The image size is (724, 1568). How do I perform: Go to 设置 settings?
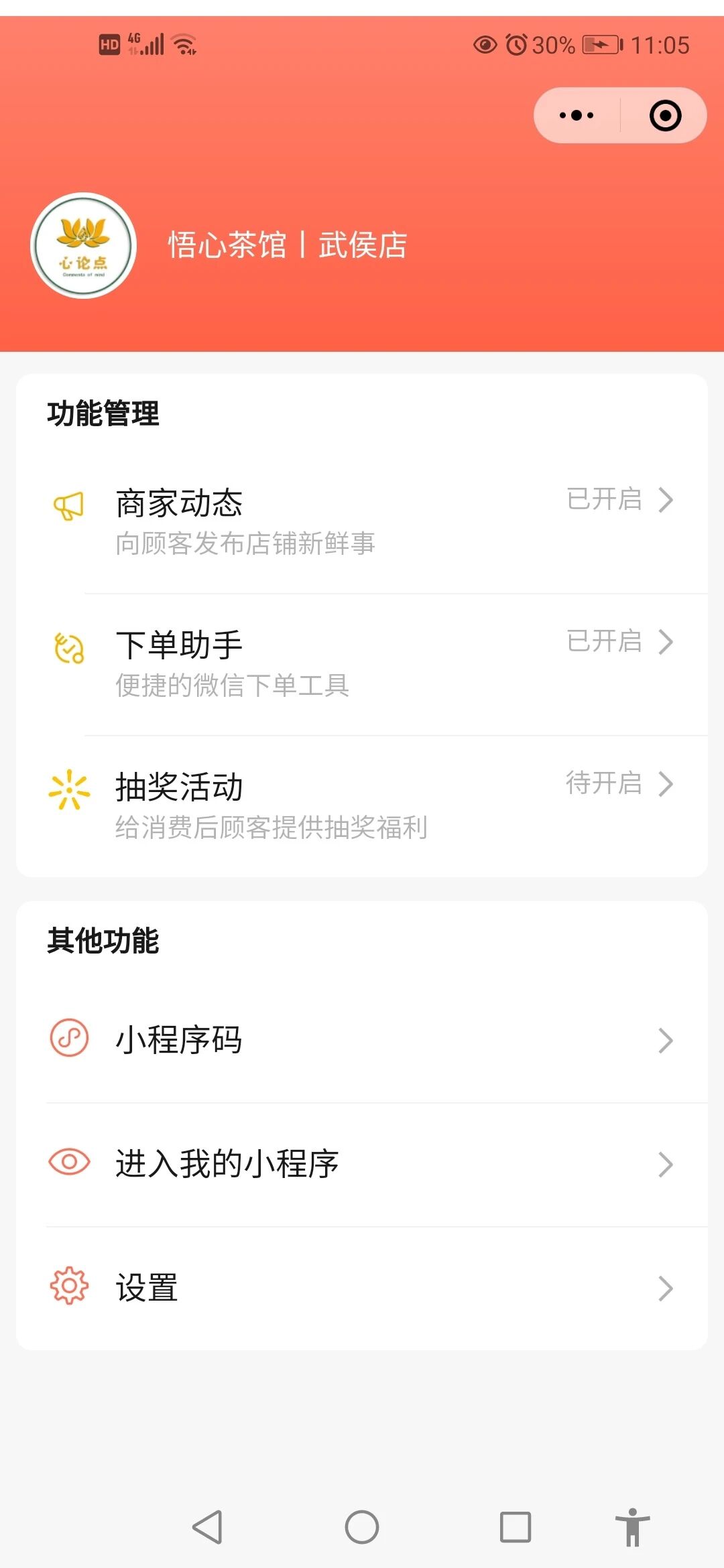click(362, 1287)
